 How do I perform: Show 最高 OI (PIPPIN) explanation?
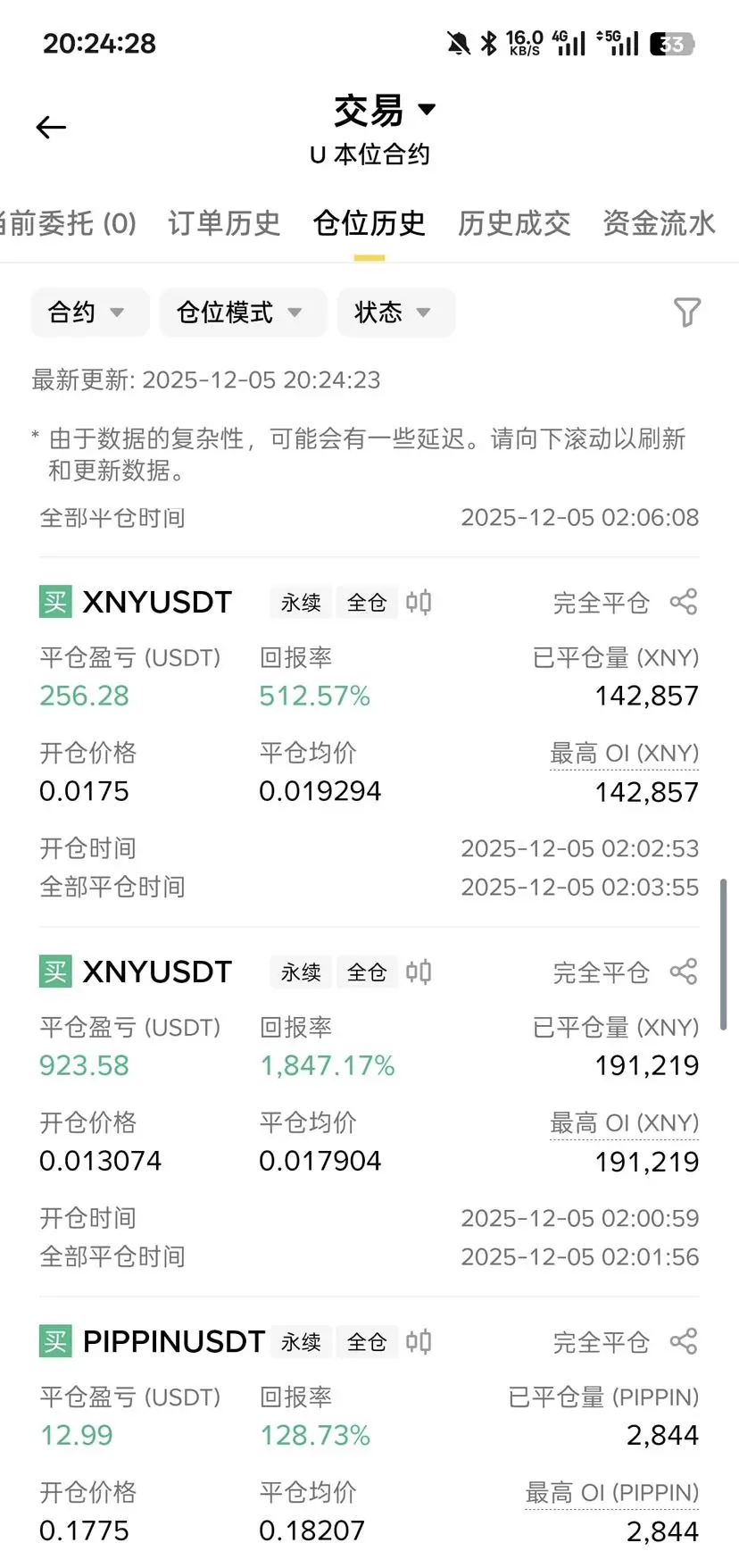(x=612, y=1493)
